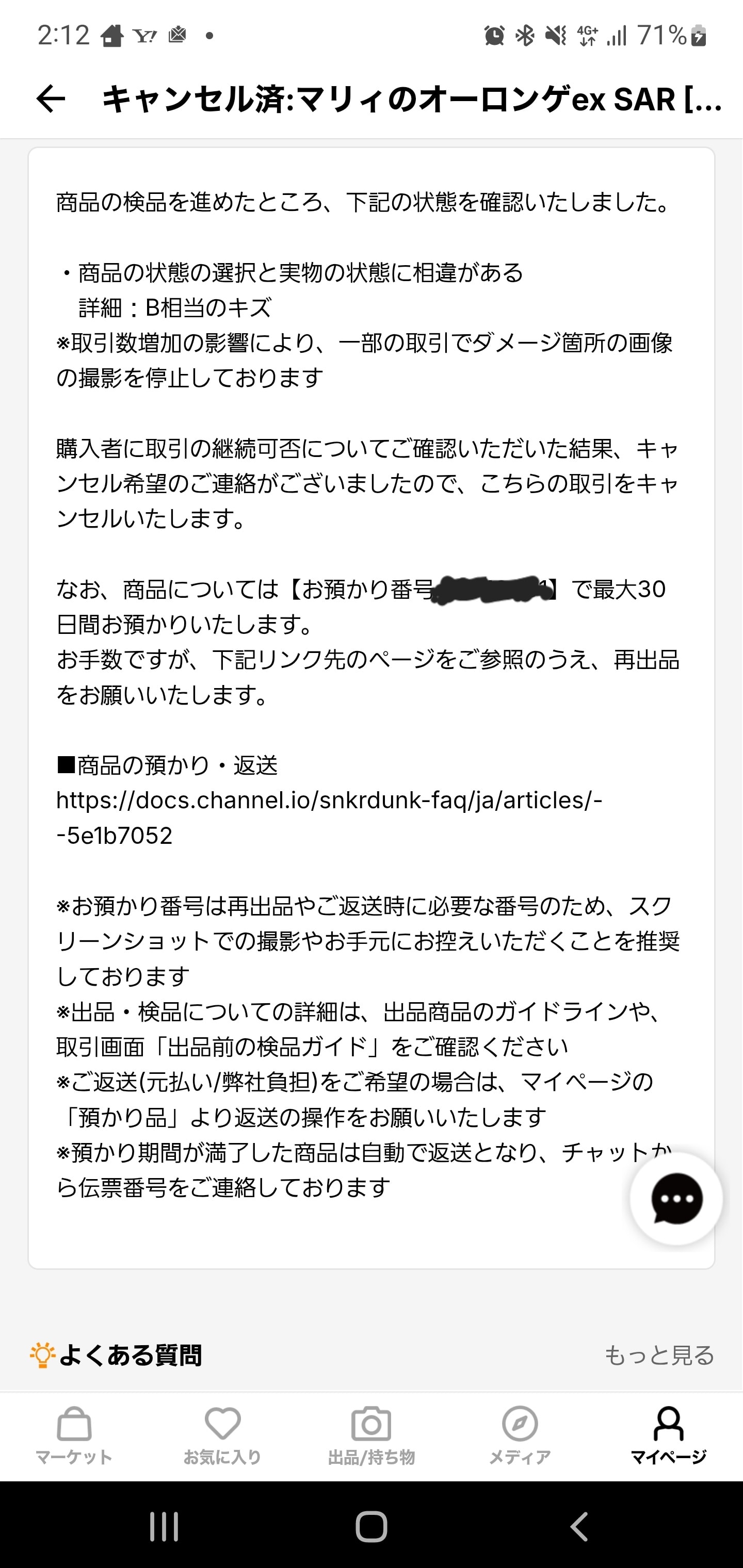Open the chat support bubble
This screenshot has height=1568, width=743.
676,1199
